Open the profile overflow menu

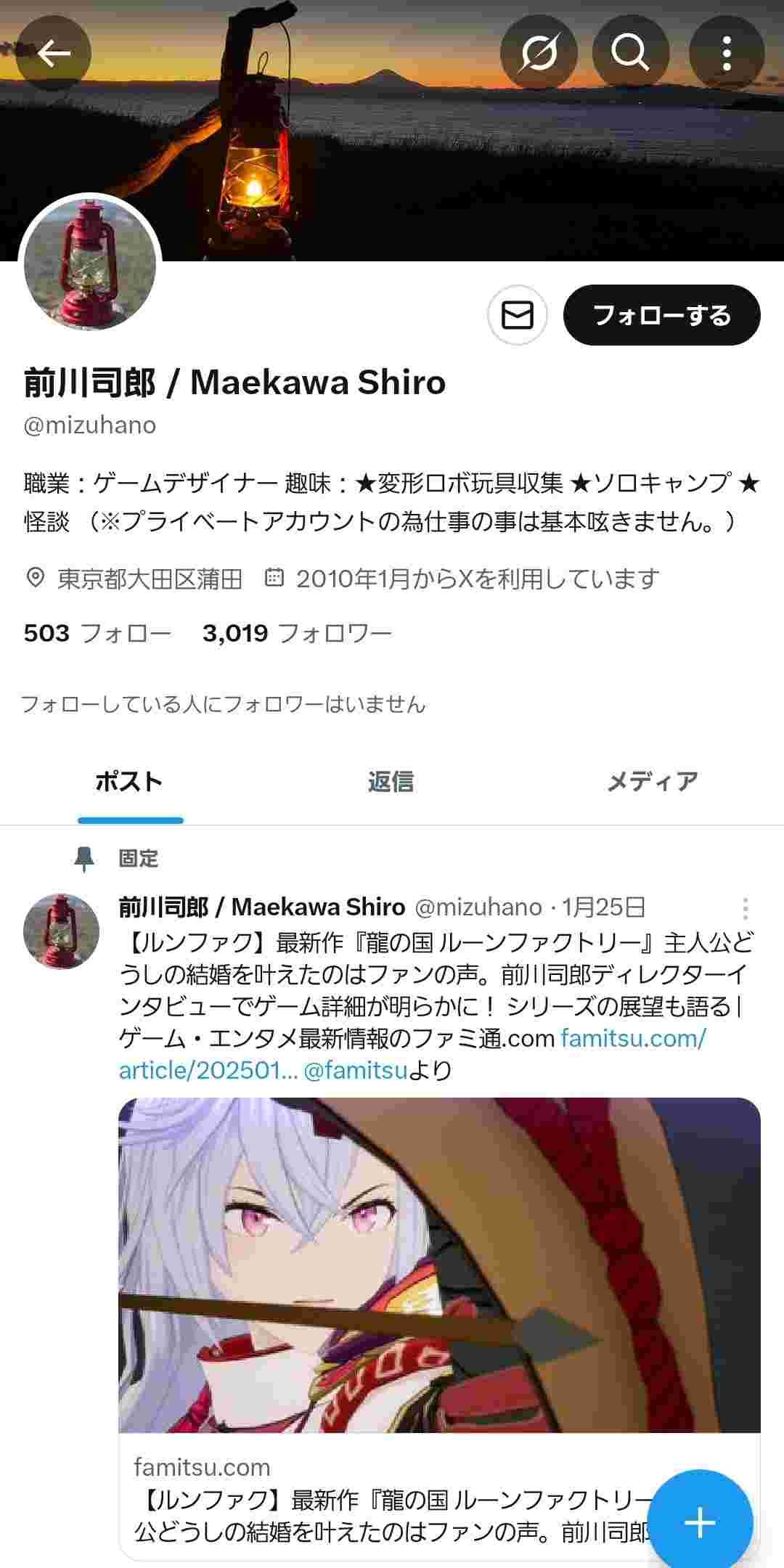pos(726,53)
